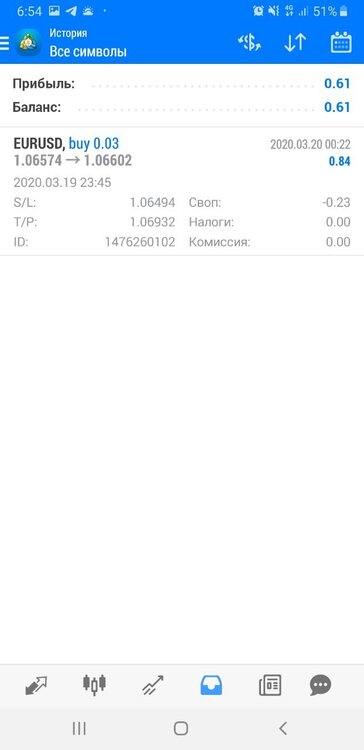
Task: Open the Messages chat tab
Action: click(x=320, y=685)
